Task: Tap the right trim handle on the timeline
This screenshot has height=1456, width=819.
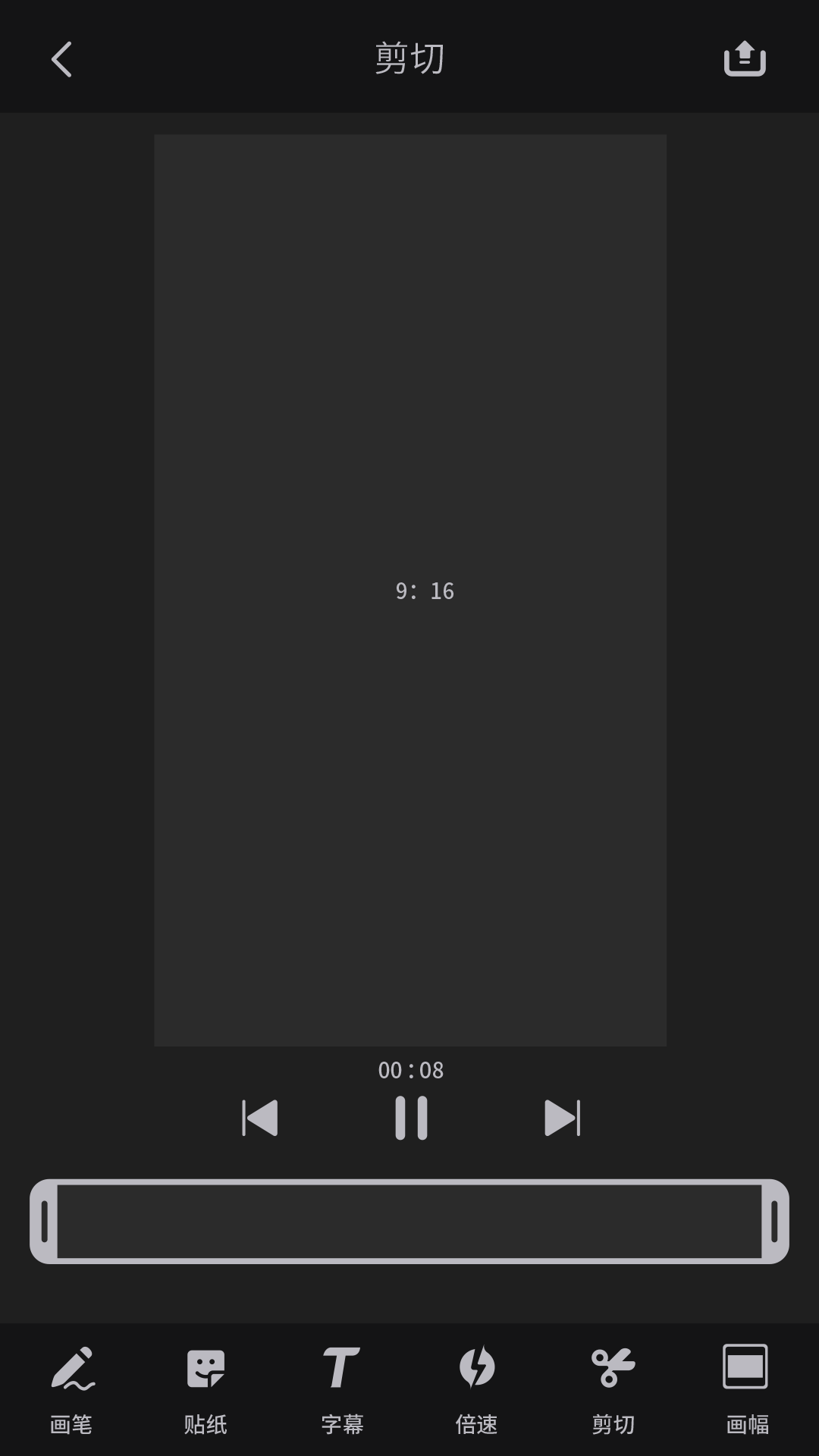Action: (x=775, y=1222)
